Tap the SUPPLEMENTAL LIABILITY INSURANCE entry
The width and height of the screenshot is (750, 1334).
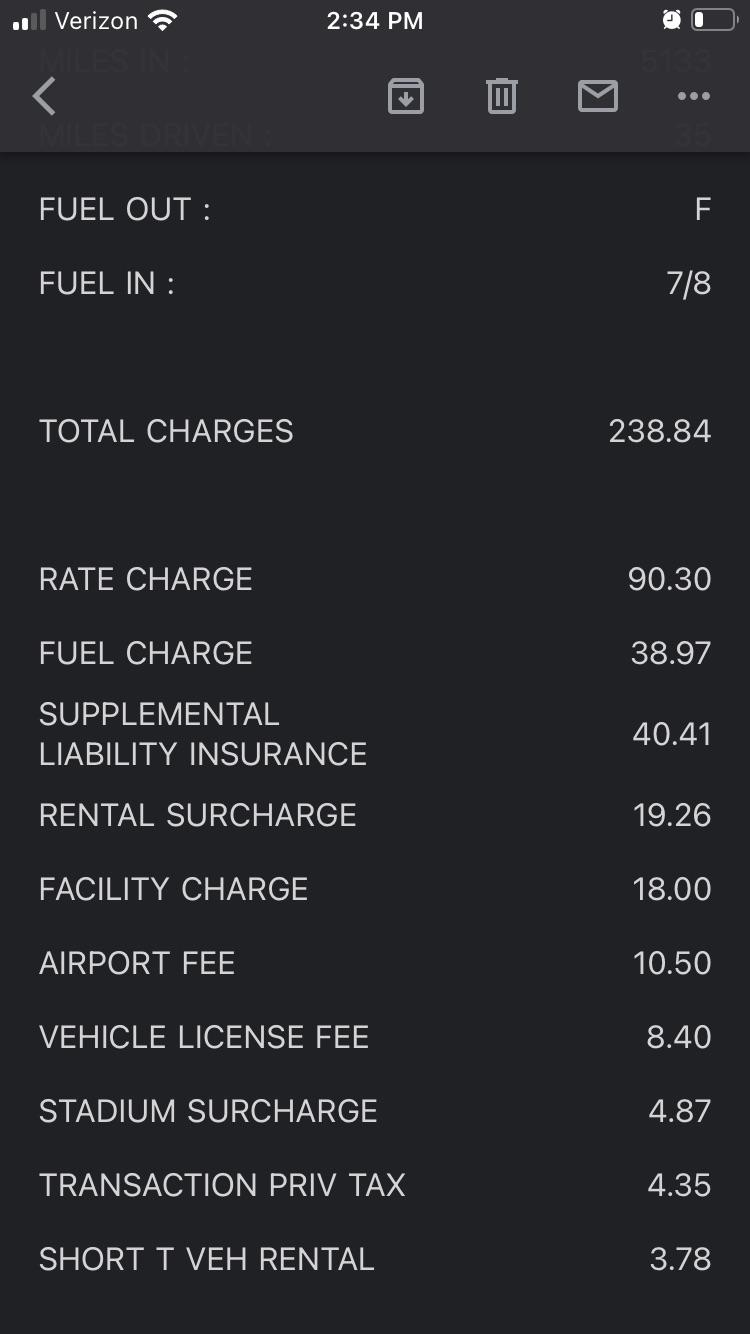pyautogui.click(x=202, y=733)
